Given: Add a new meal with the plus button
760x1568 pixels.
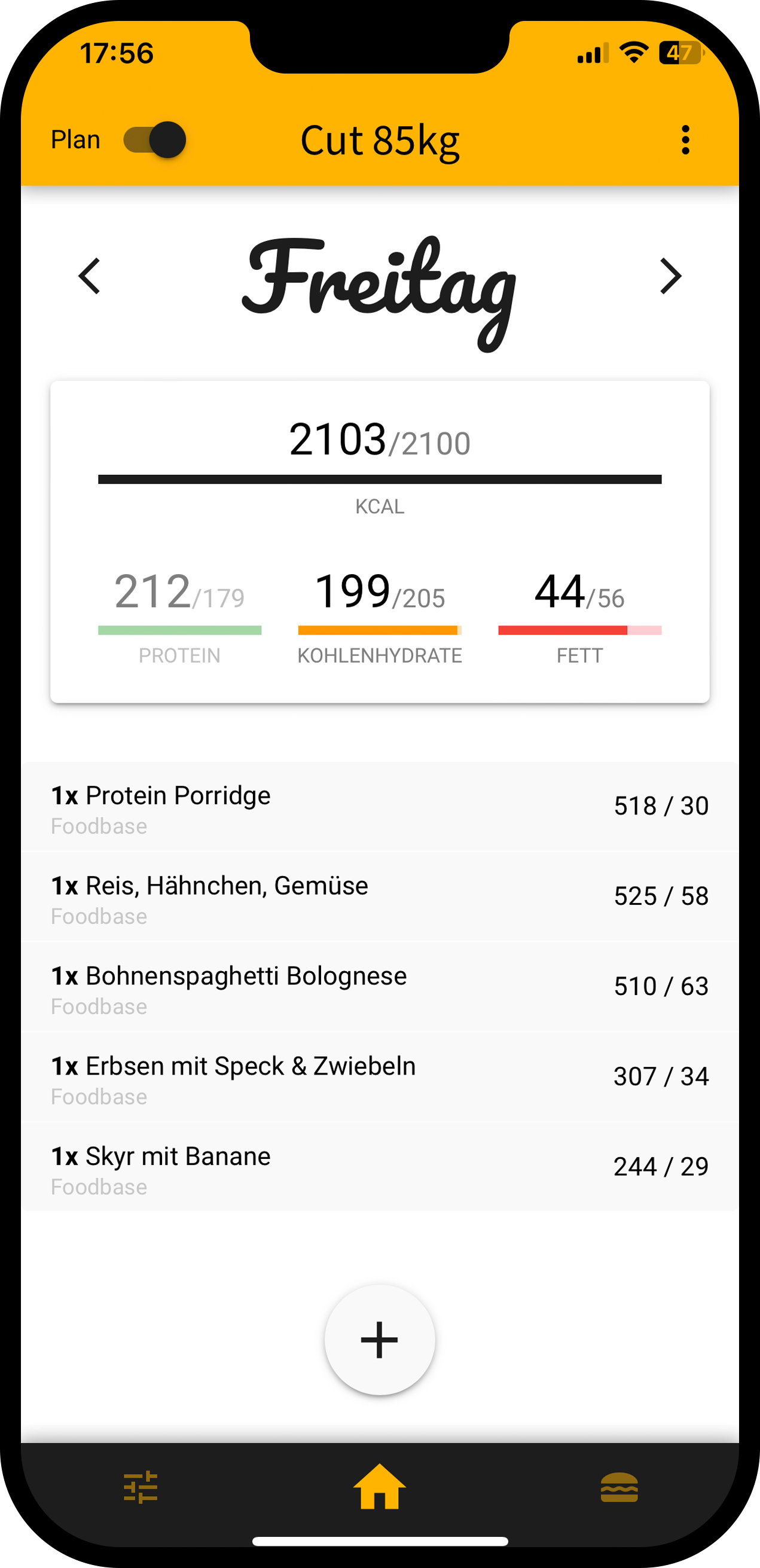Looking at the screenshot, I should pyautogui.click(x=380, y=1340).
